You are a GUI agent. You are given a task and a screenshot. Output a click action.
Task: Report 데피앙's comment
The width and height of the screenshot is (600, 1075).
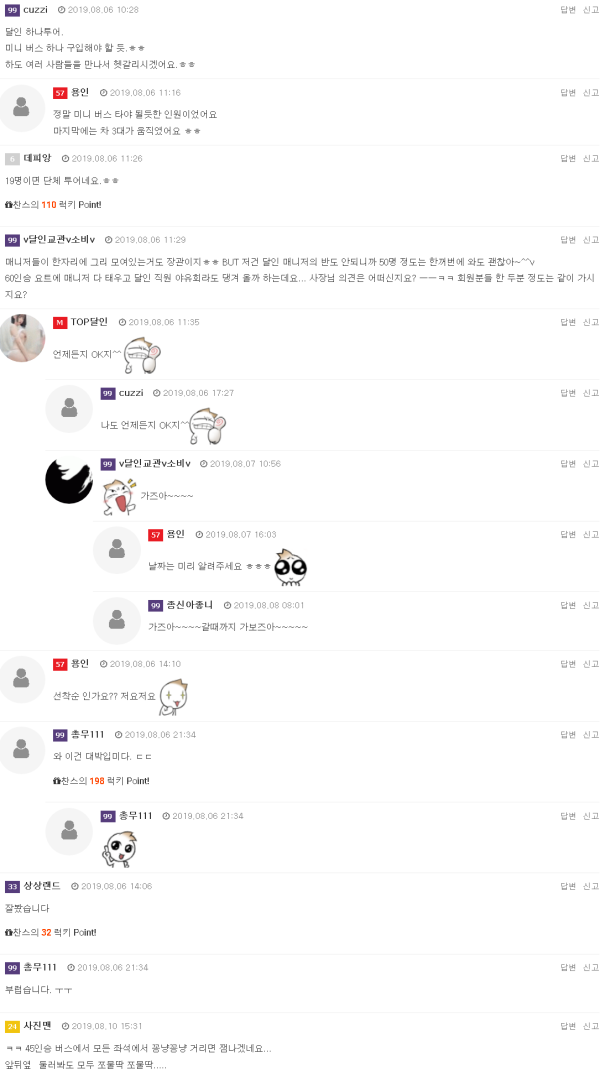point(590,158)
